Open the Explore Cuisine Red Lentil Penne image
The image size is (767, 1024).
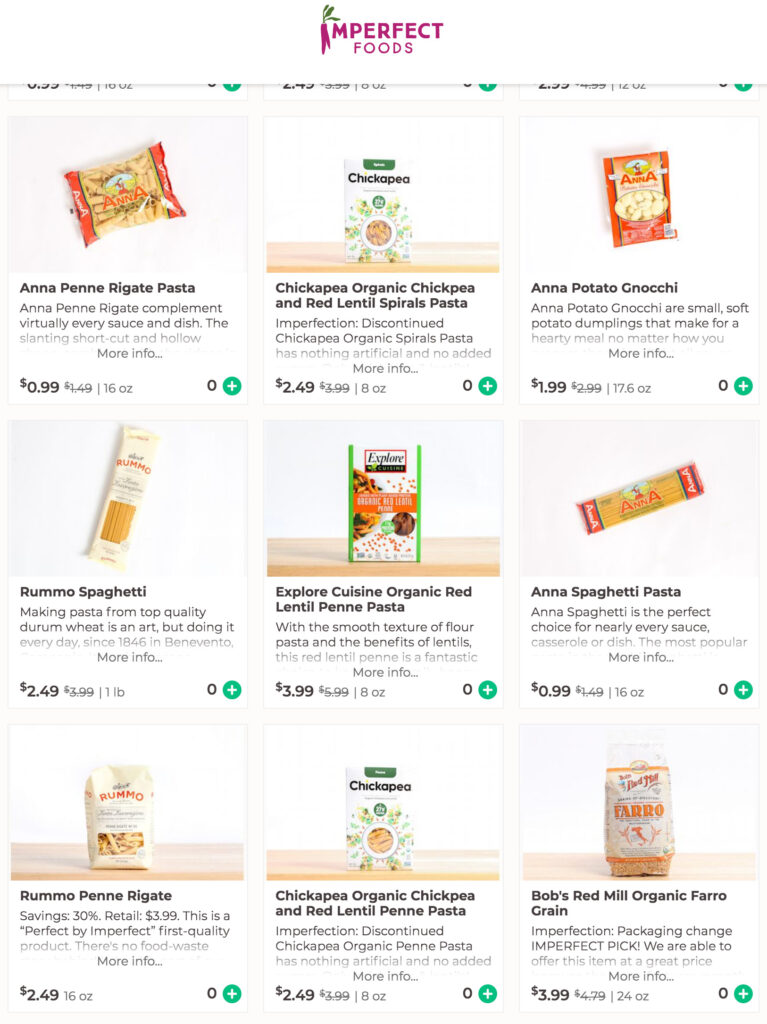[x=383, y=499]
